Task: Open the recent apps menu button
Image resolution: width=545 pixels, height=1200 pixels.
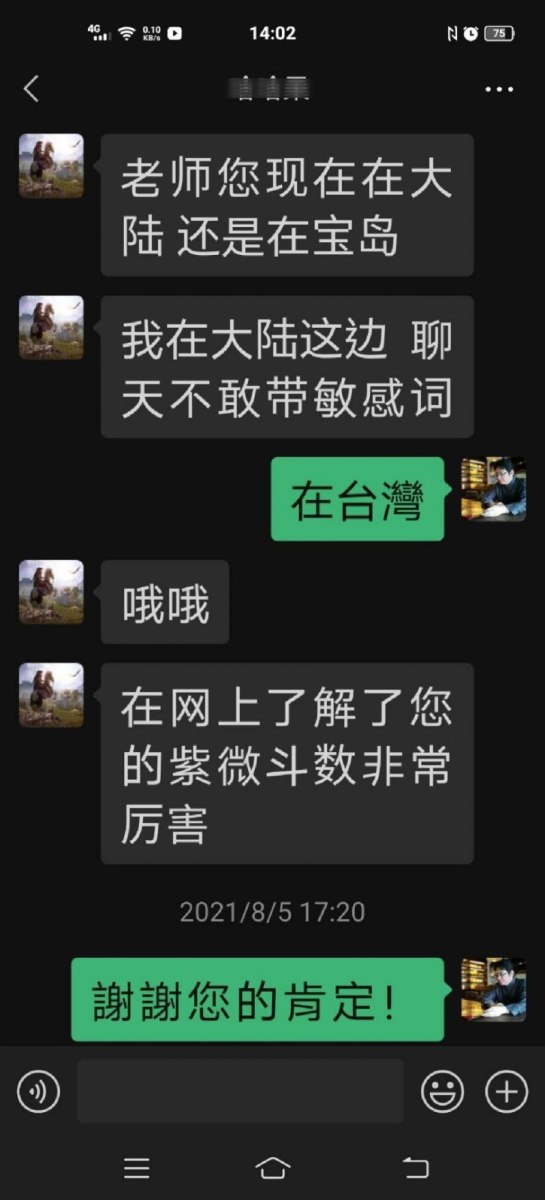Action: coord(136,1168)
